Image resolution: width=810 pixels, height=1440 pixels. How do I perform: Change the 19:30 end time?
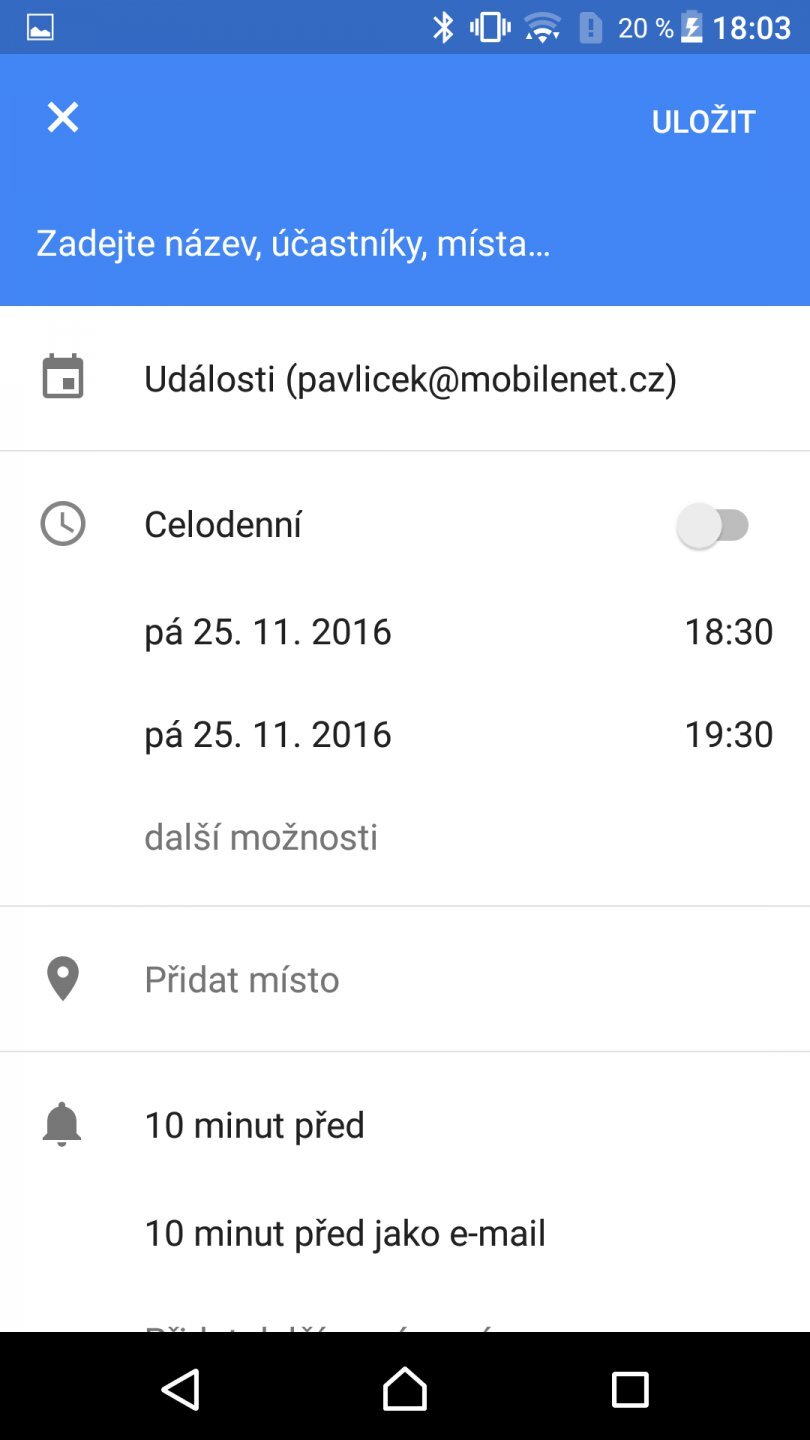pos(728,735)
